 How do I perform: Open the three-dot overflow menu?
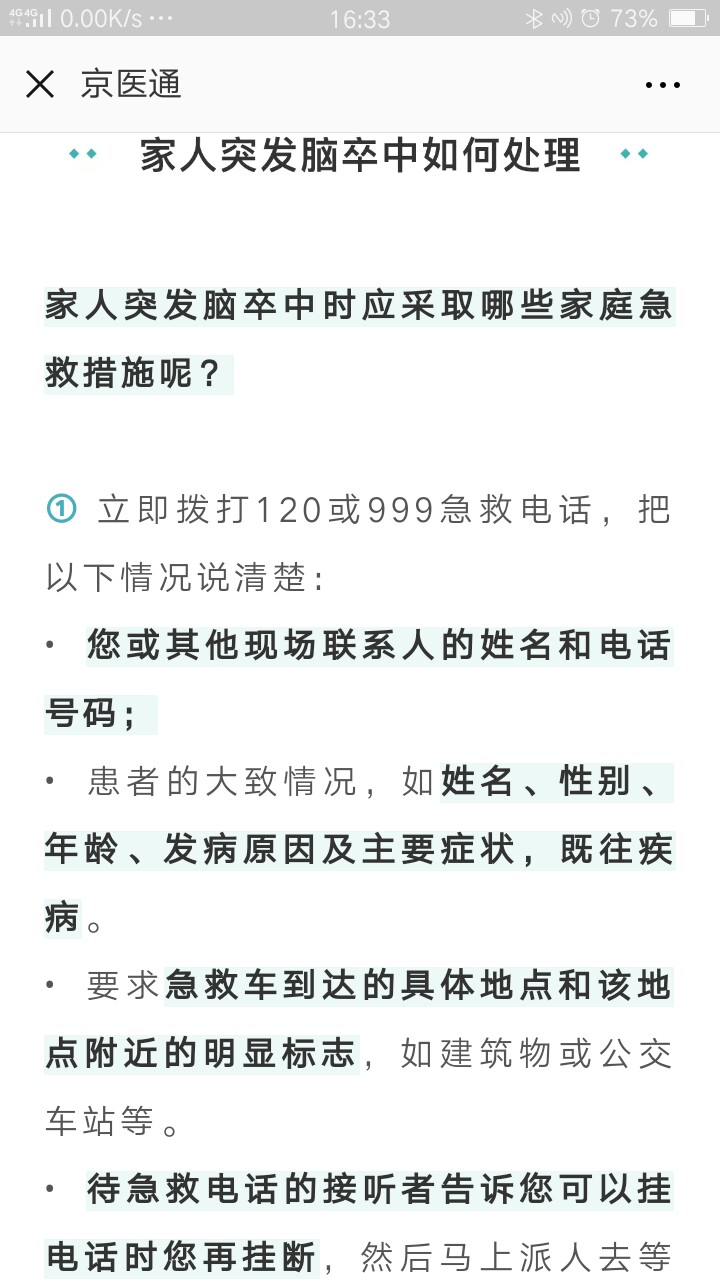pyautogui.click(x=663, y=85)
